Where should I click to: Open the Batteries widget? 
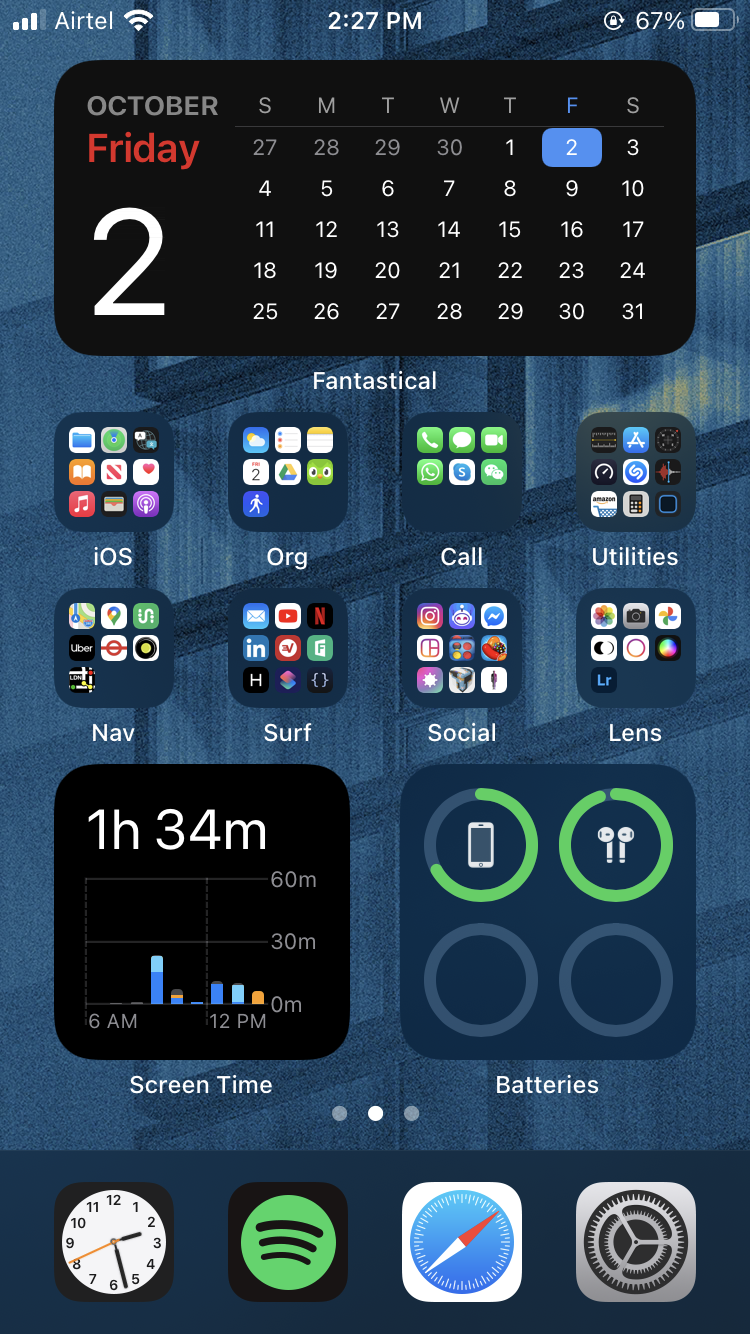point(547,912)
